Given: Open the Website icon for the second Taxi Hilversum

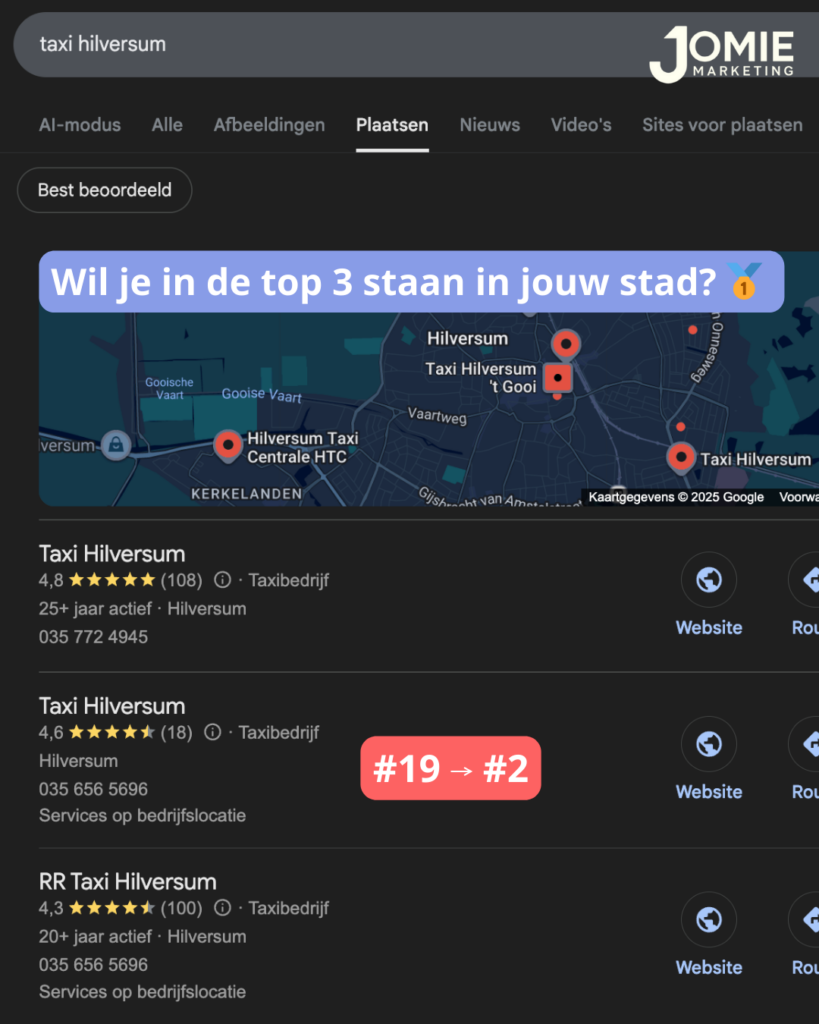Looking at the screenshot, I should coord(709,744).
